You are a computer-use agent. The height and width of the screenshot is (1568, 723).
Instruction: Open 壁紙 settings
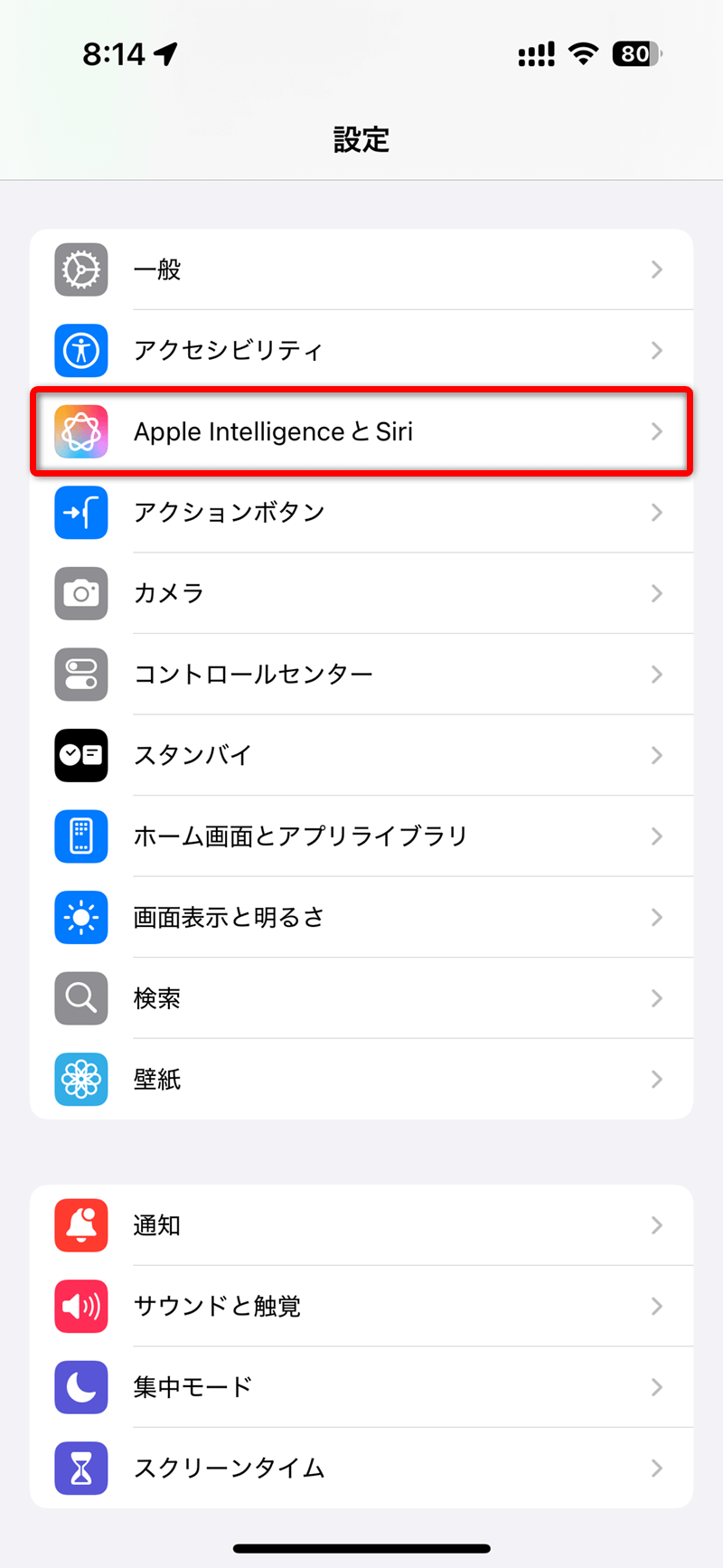pyautogui.click(x=361, y=1079)
